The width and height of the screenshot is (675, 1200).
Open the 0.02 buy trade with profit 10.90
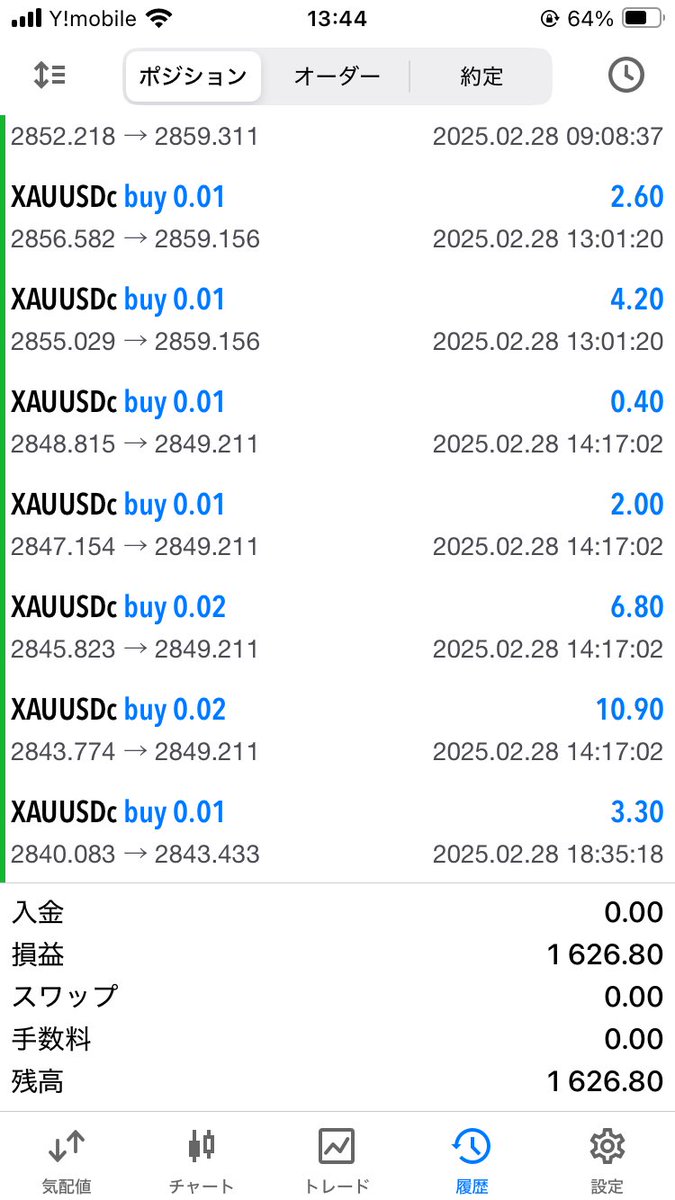coord(337,729)
